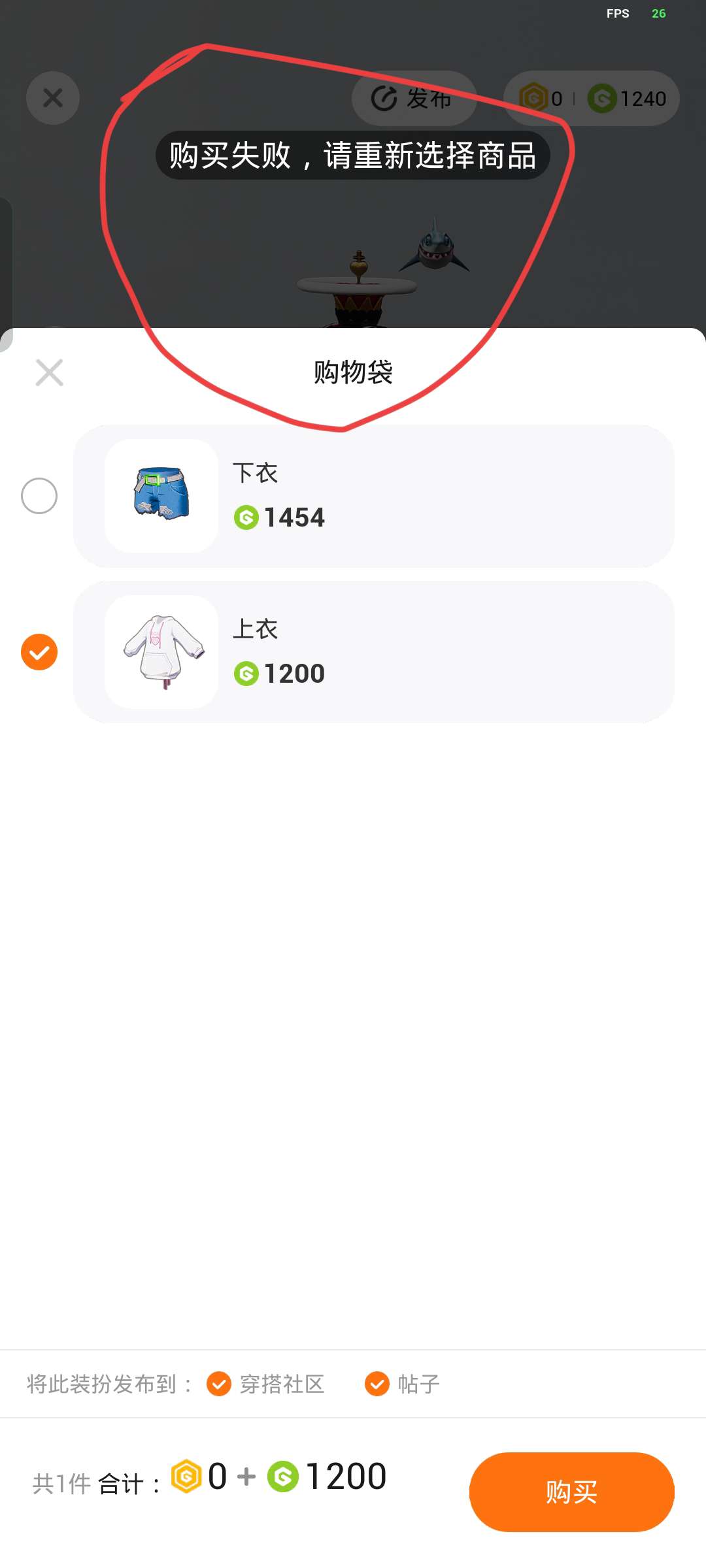Close the shopping bag panel
This screenshot has height=1568, width=706.
coord(49,372)
